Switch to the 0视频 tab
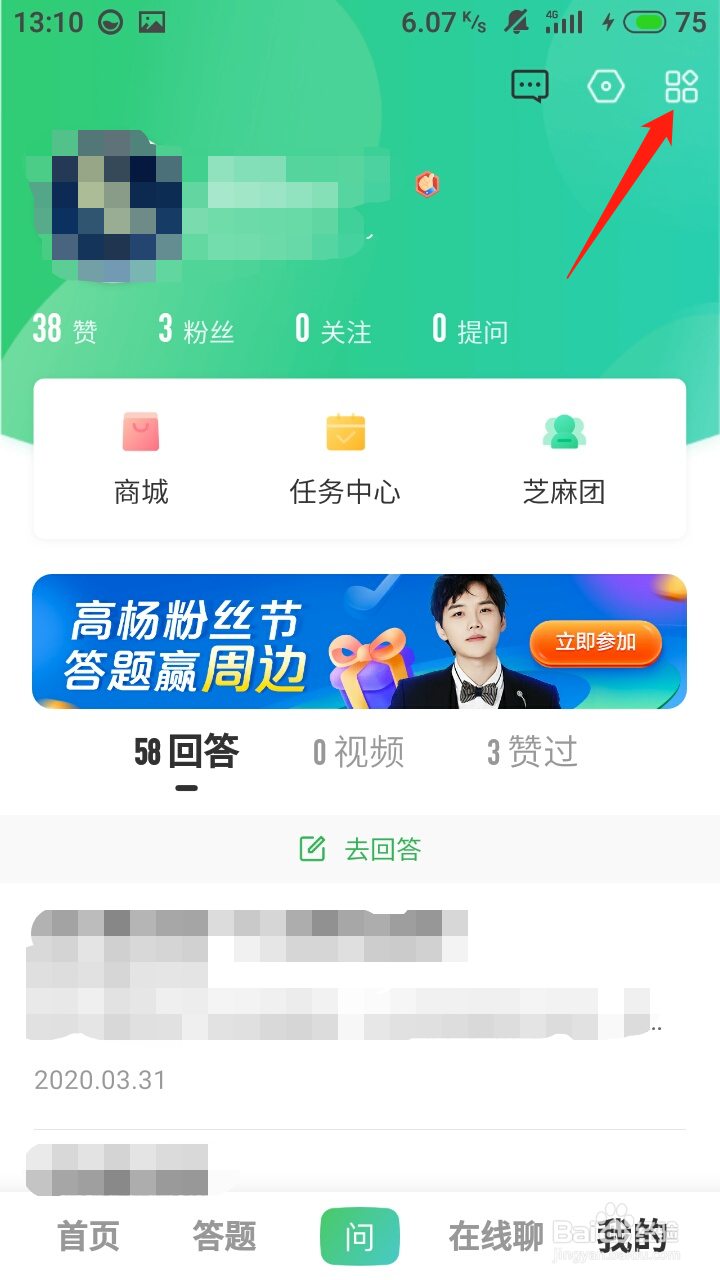Image resolution: width=720 pixels, height=1280 pixels. tap(358, 754)
